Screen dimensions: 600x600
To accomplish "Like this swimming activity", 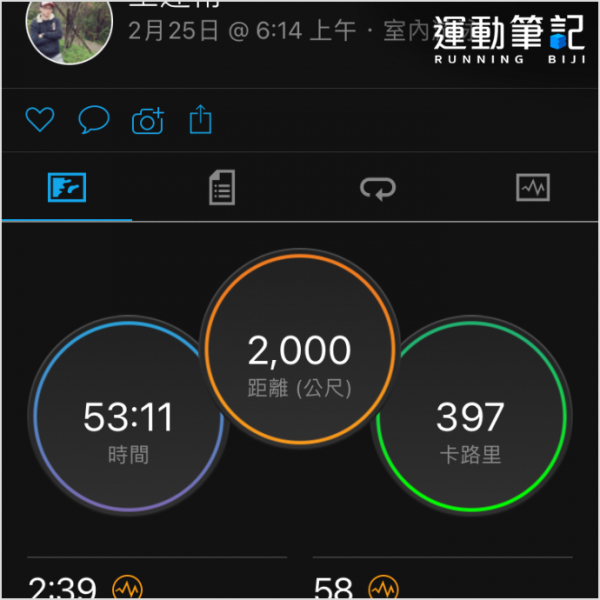I will [39, 121].
